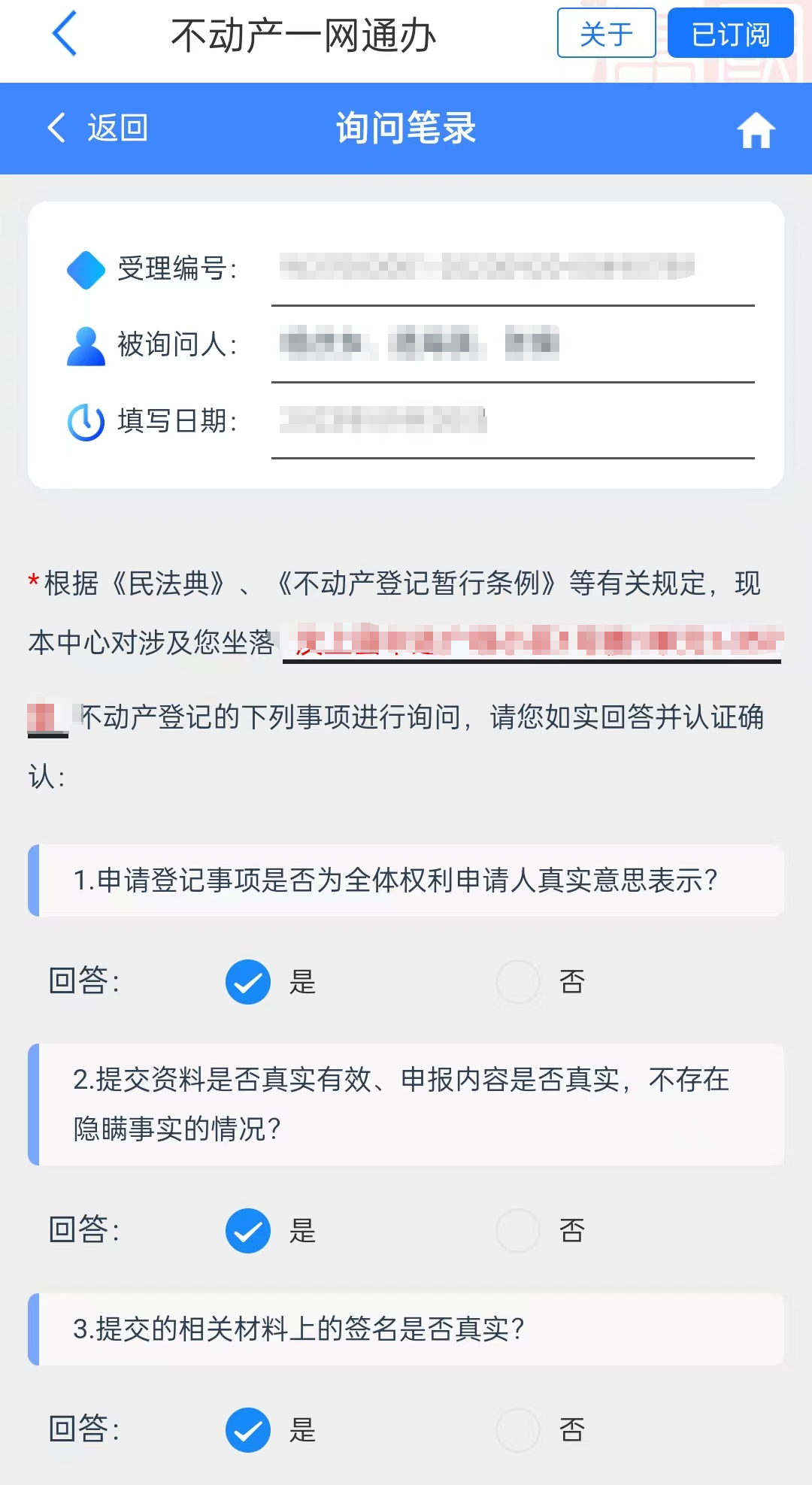This screenshot has width=812, height=1485.
Task: Select 否 for question 1
Action: [x=518, y=982]
